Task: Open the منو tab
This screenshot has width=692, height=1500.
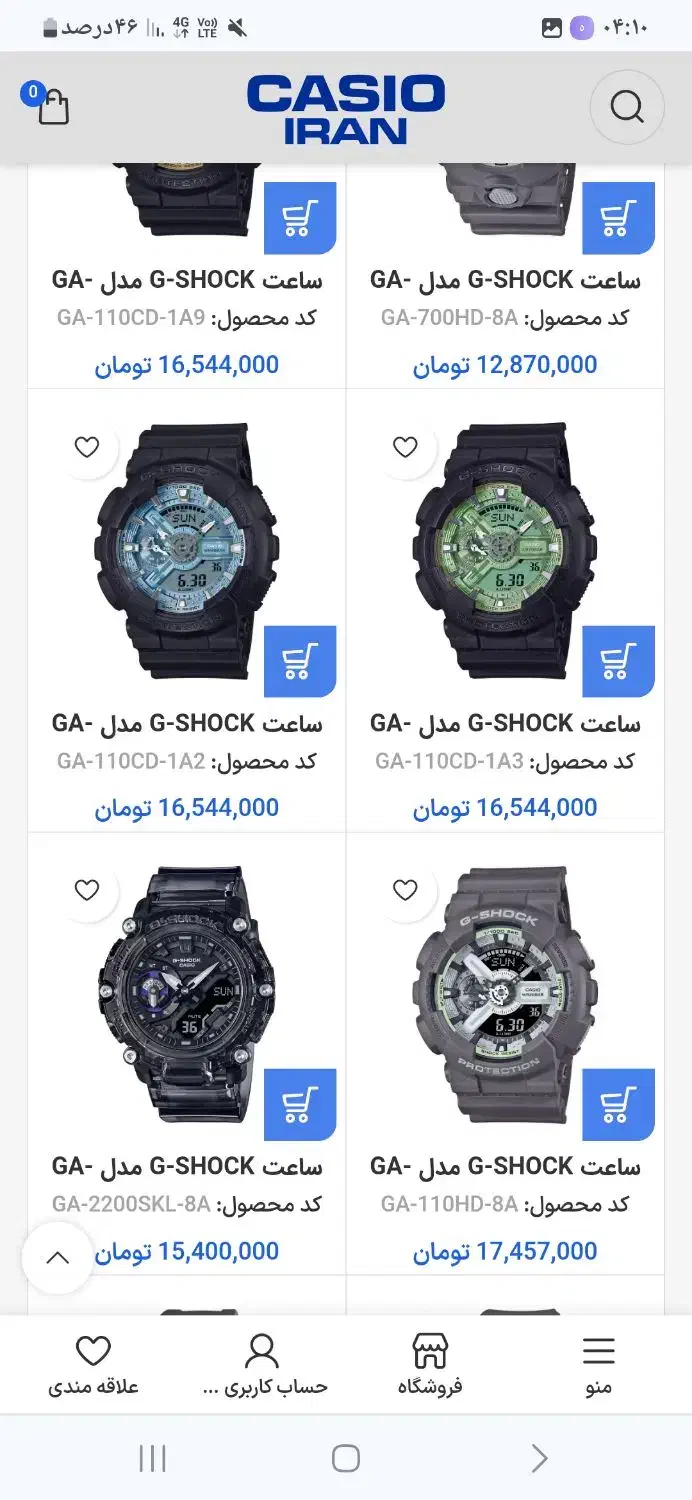Action: pyautogui.click(x=598, y=1365)
